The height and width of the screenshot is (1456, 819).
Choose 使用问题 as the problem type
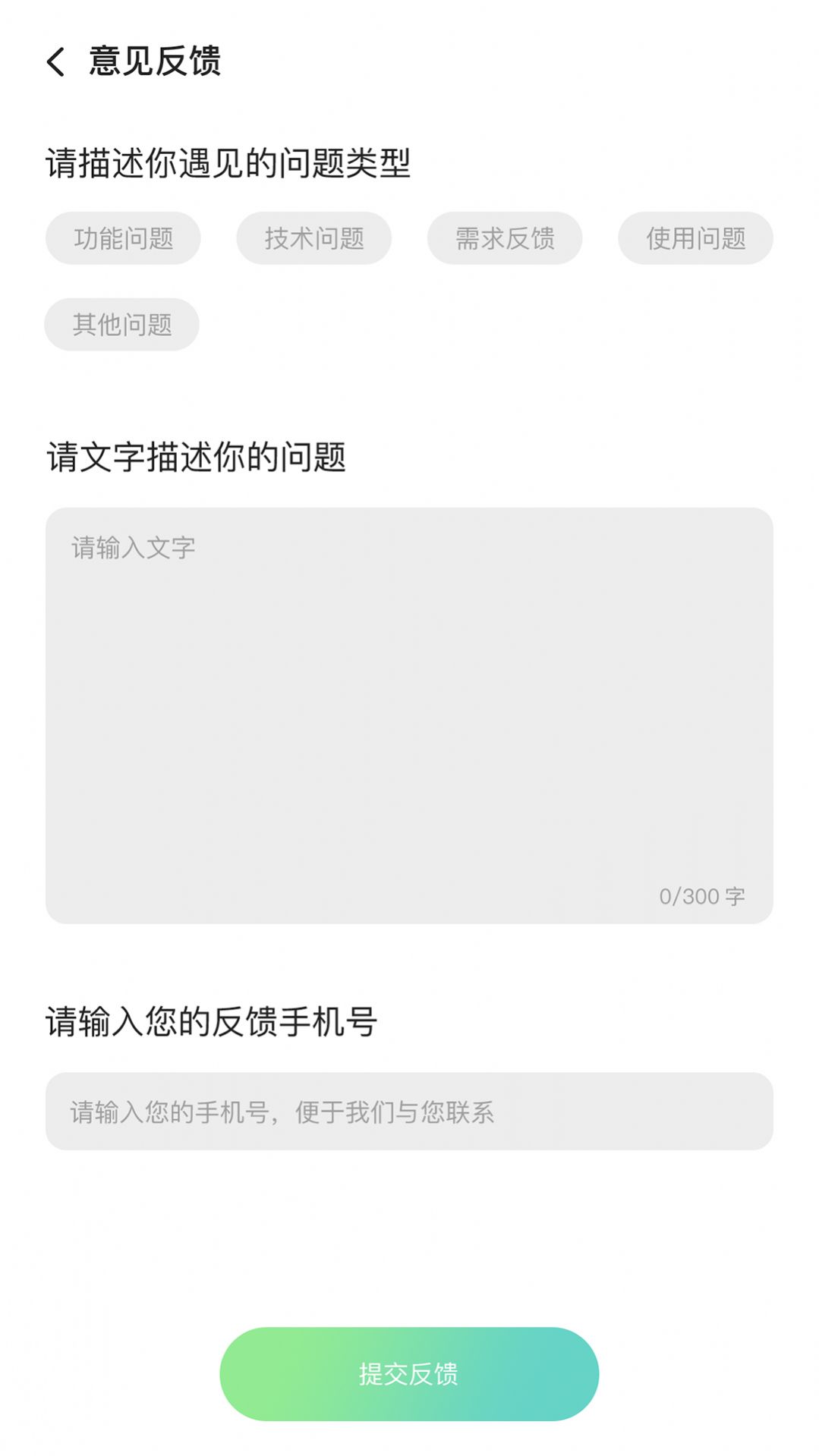click(695, 238)
